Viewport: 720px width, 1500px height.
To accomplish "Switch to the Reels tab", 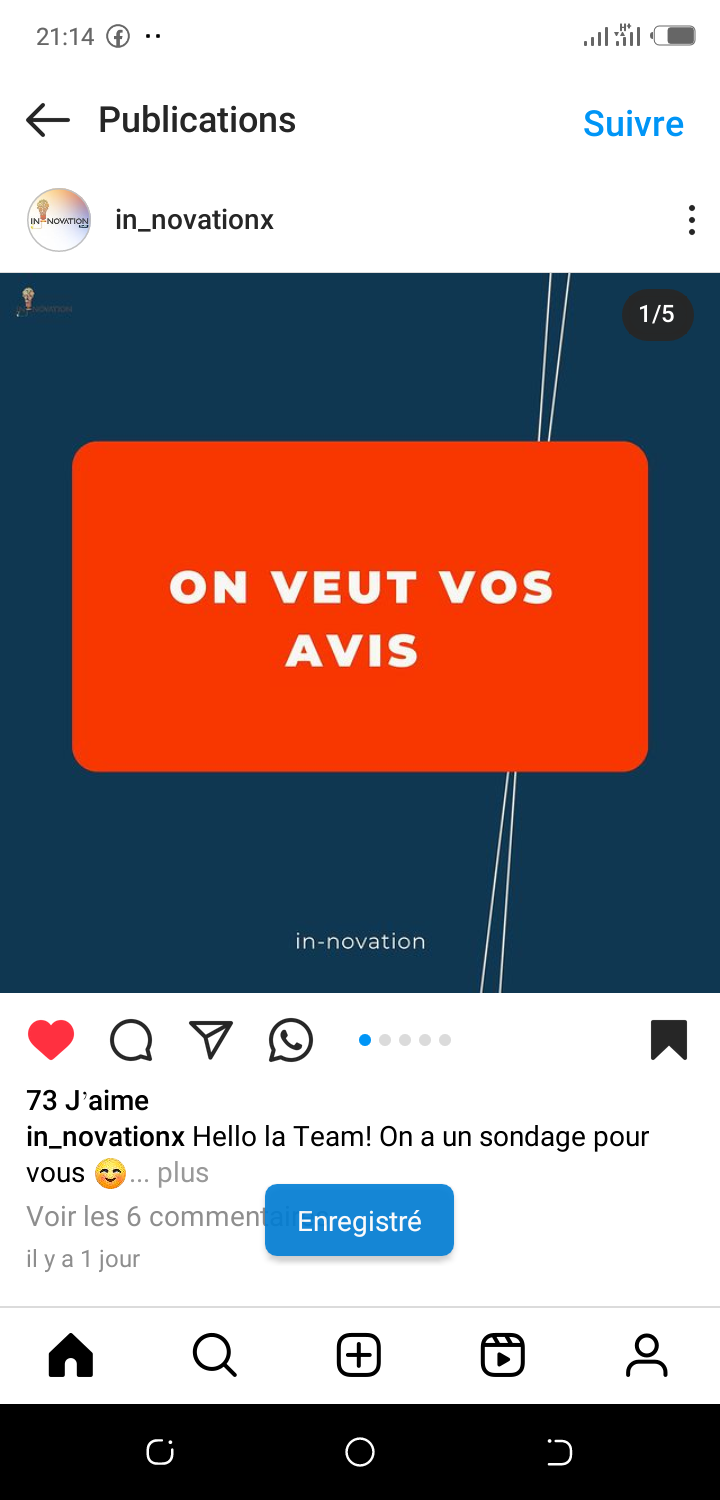I will click(503, 1356).
